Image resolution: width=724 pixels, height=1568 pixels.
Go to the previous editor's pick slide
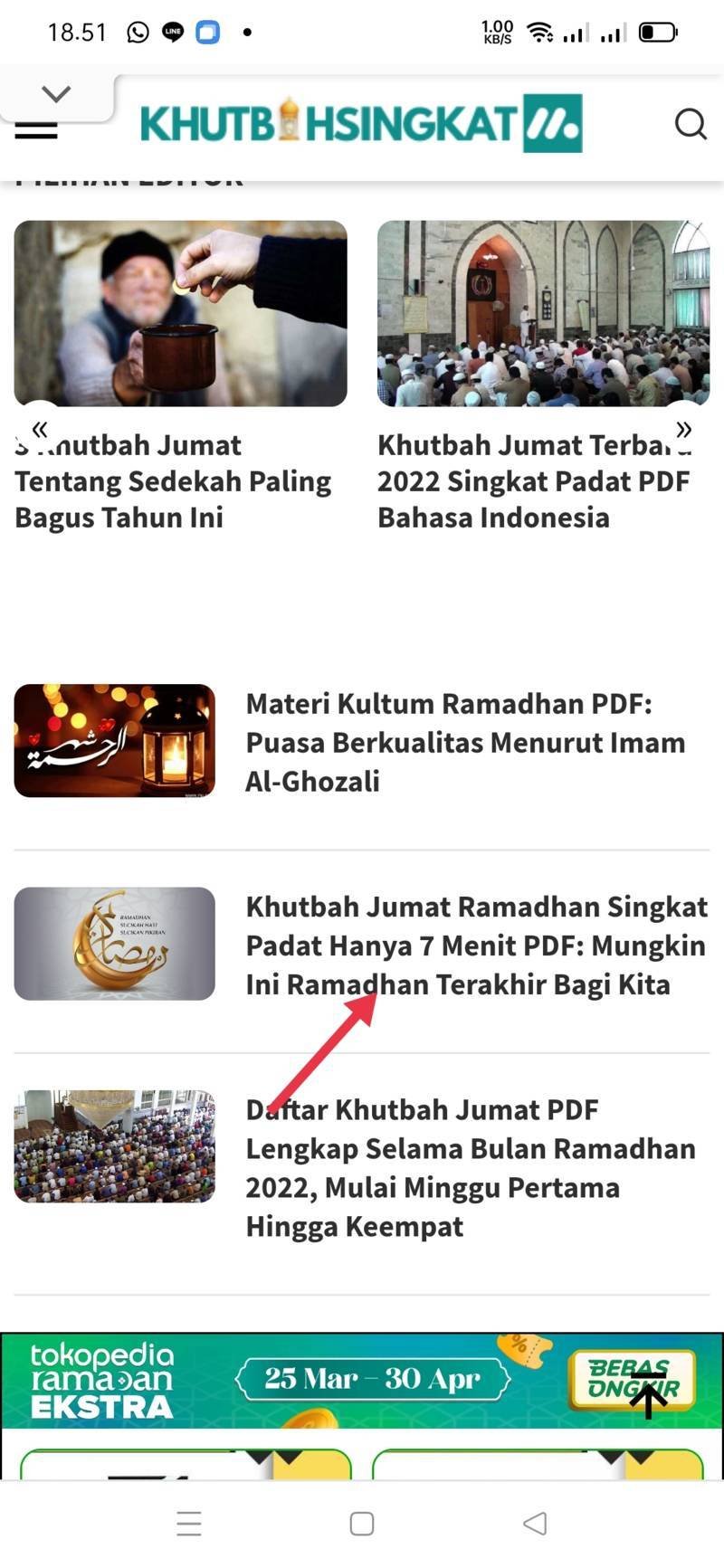coord(39,428)
